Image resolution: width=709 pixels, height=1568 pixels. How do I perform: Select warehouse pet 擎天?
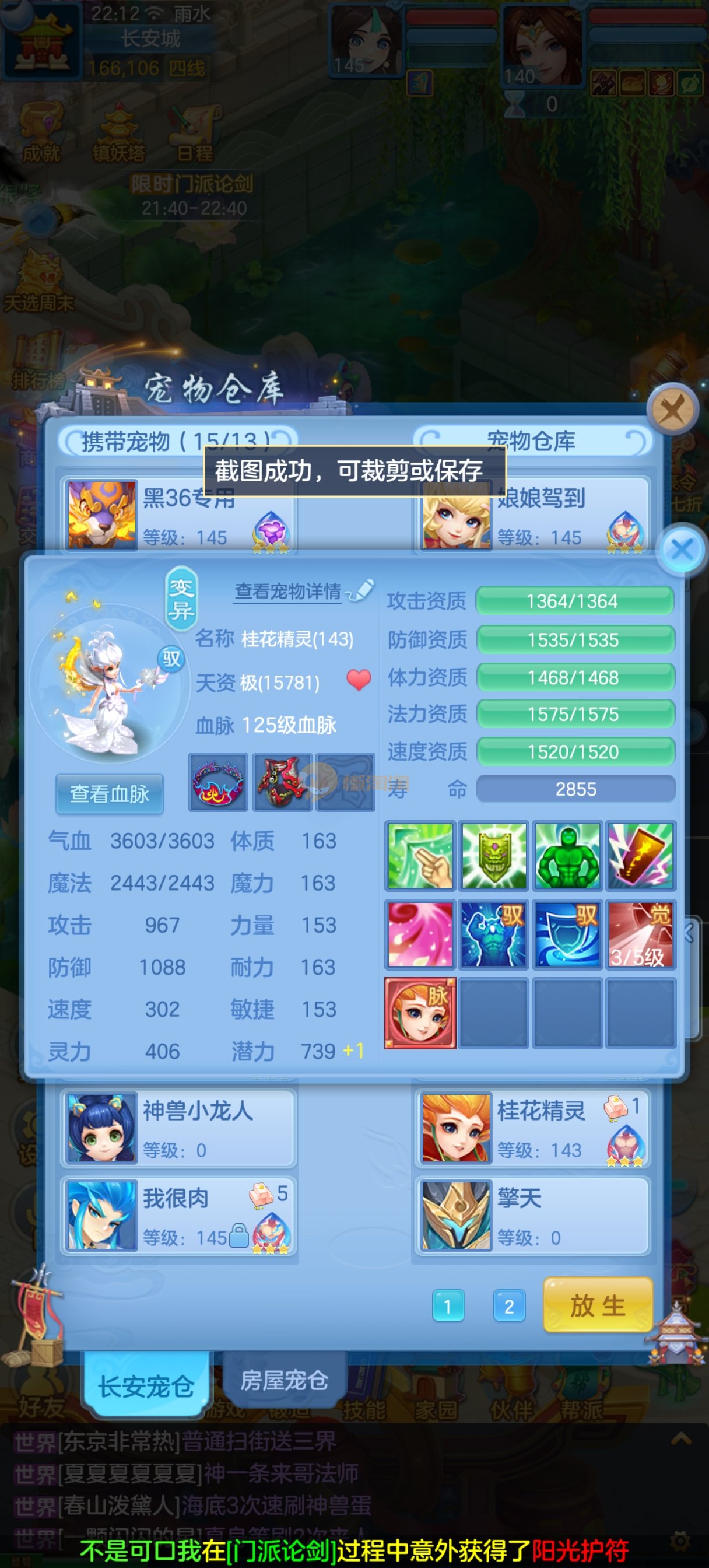(x=532, y=1216)
